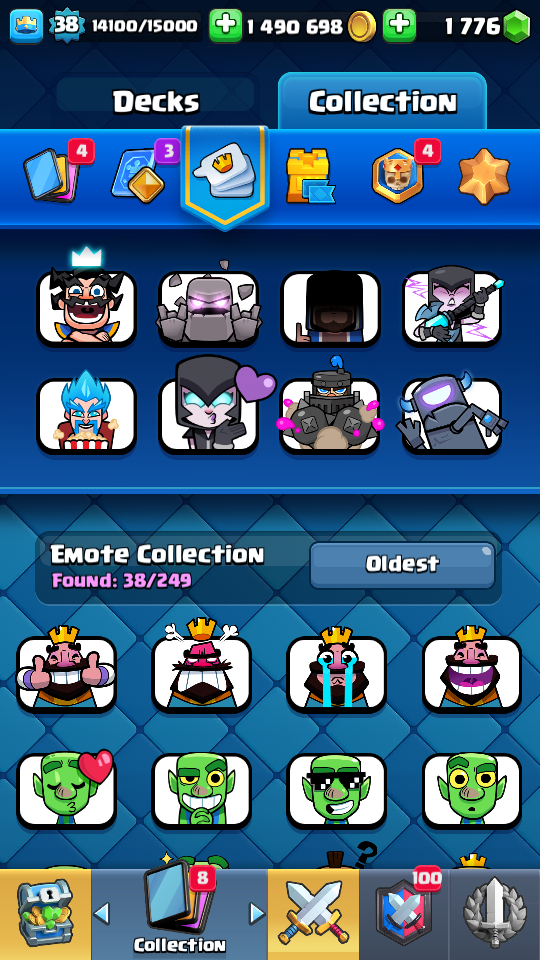
Task: Open the player level crown icon
Action: point(26,26)
